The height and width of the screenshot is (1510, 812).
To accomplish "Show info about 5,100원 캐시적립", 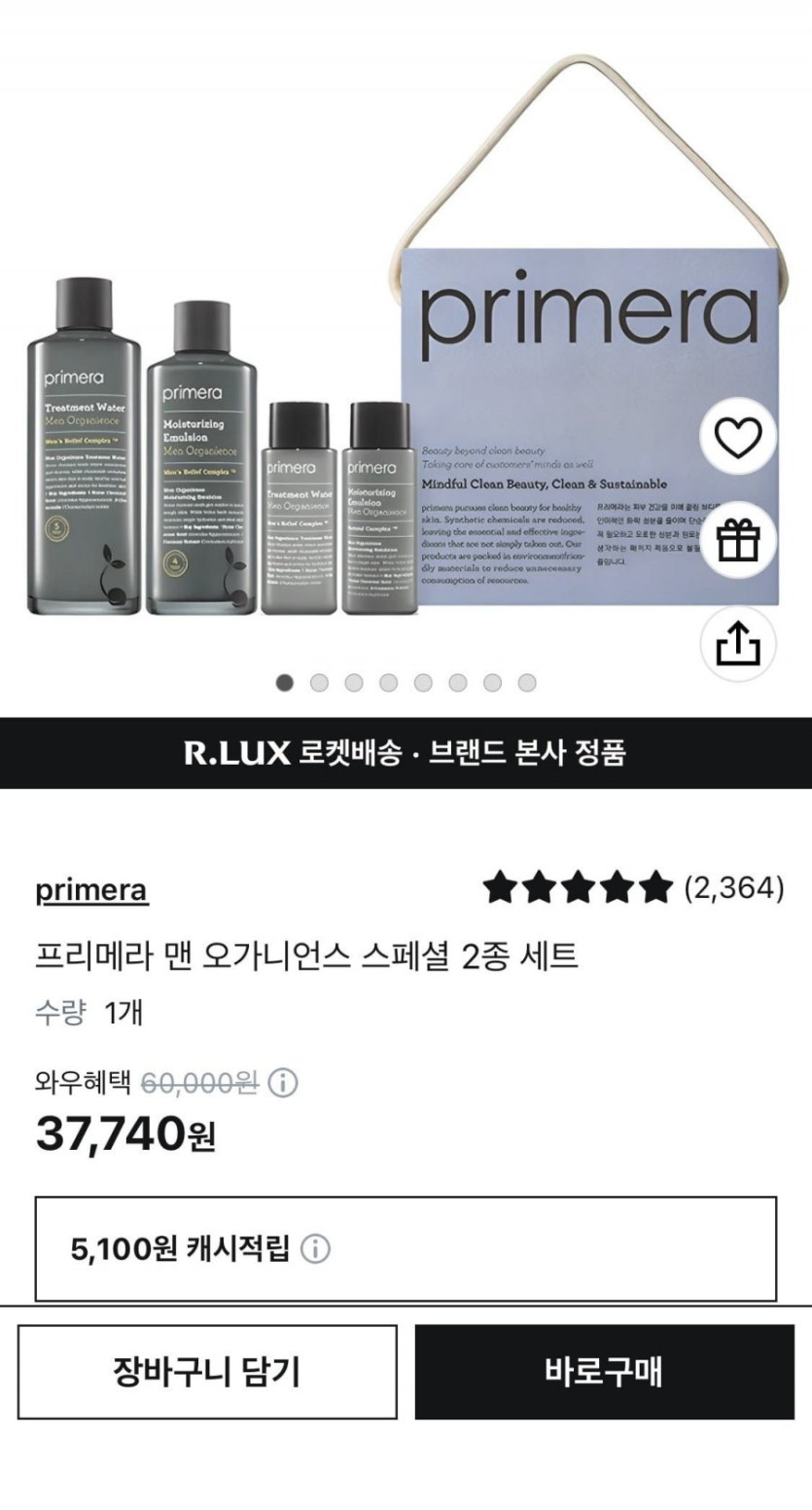I will point(315,1249).
